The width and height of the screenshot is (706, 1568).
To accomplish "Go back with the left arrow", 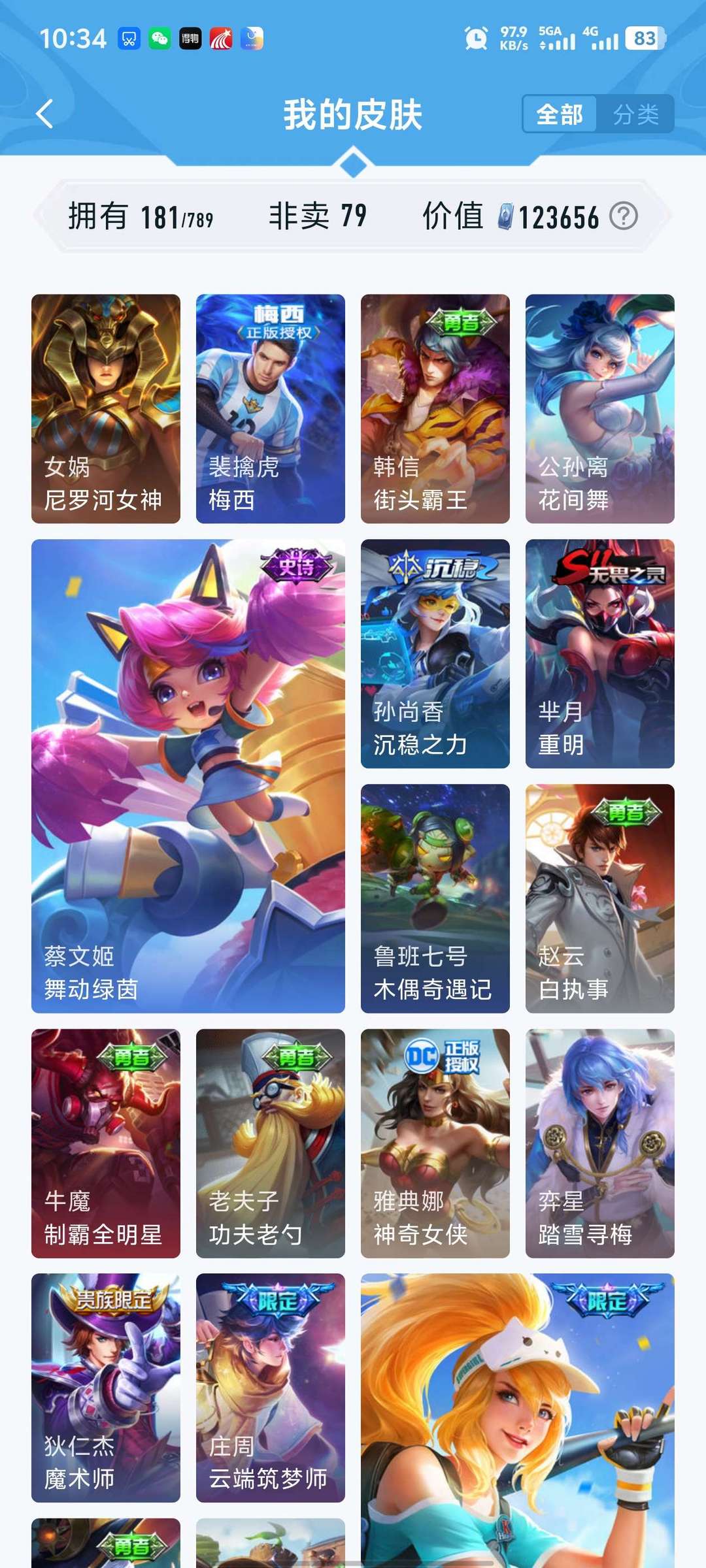I will 45,113.
